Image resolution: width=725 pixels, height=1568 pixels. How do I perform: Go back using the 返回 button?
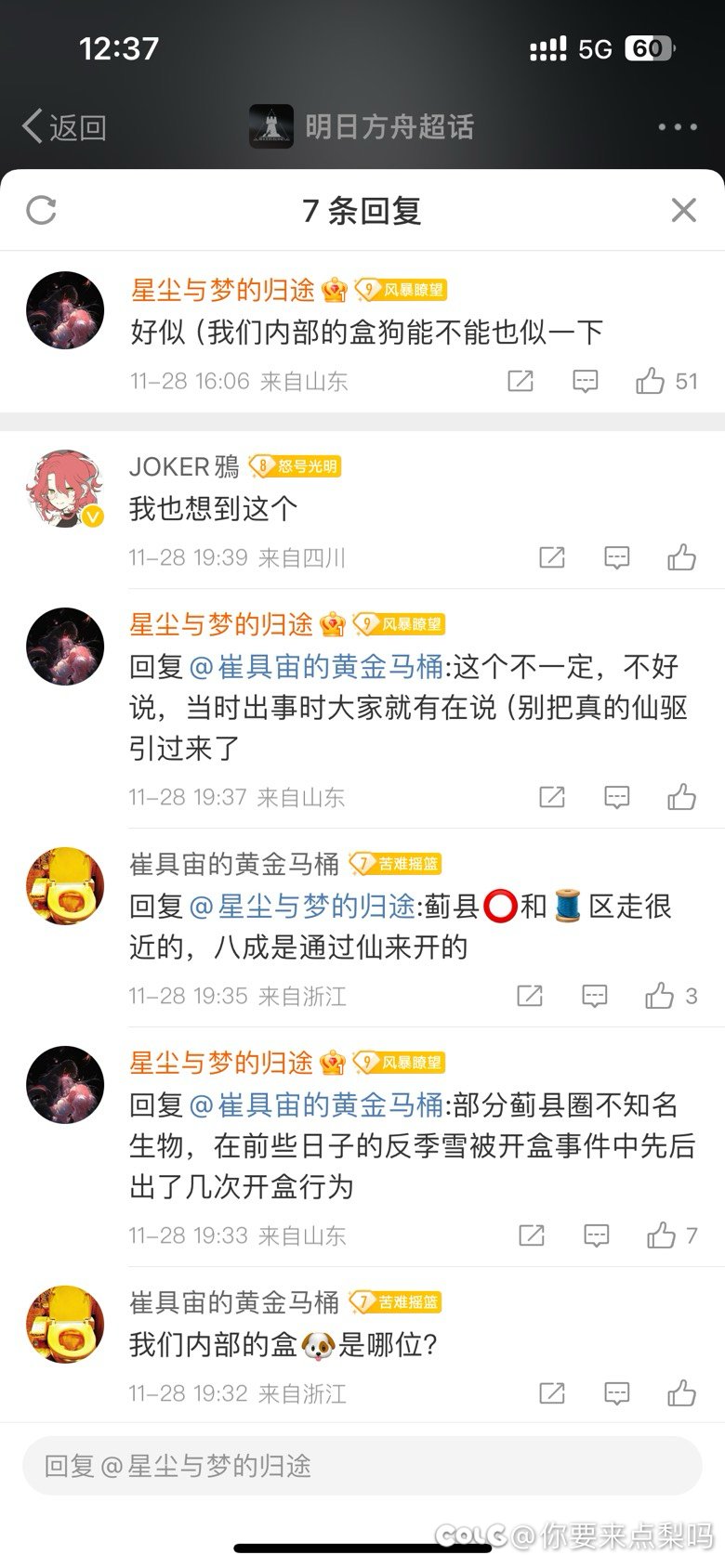(64, 127)
